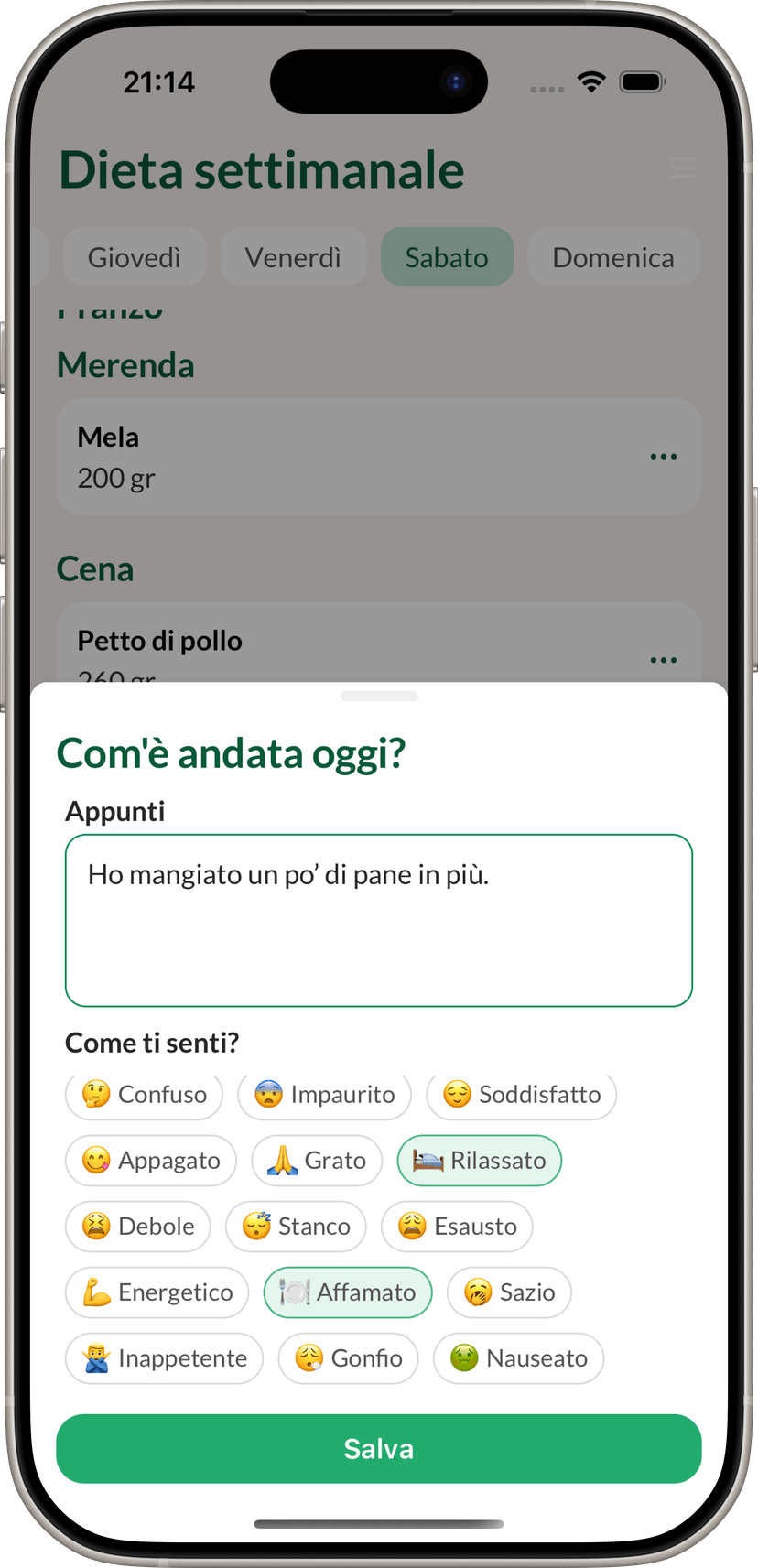Select the Appagato feeling chip
The height and width of the screenshot is (1568, 758).
coord(151,1161)
